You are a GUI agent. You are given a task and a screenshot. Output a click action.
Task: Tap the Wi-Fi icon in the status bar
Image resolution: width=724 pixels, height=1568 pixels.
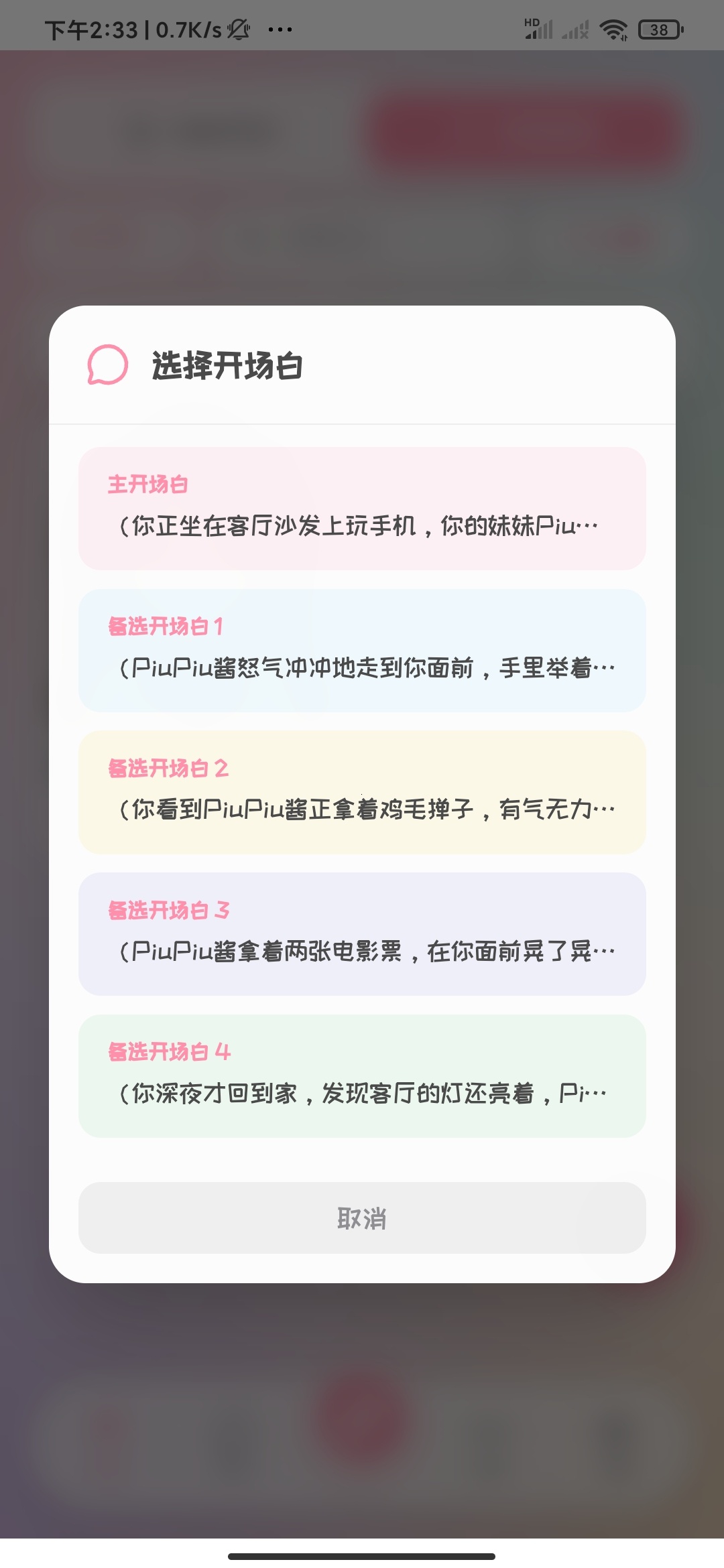(615, 28)
